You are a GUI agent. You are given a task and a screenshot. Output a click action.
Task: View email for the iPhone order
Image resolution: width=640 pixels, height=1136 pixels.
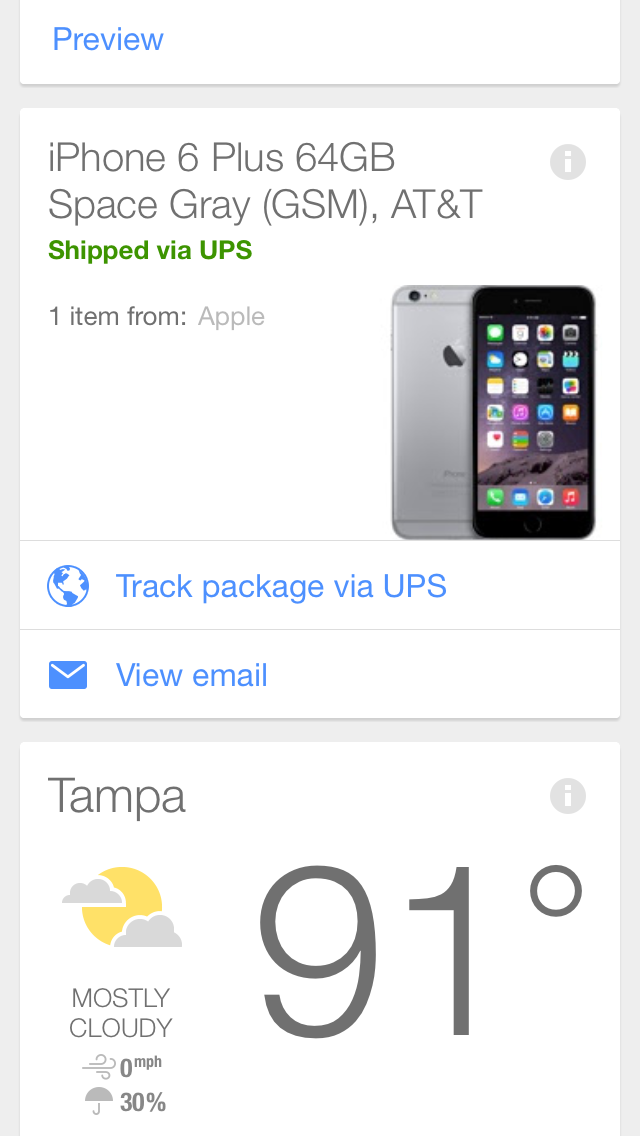(320, 674)
